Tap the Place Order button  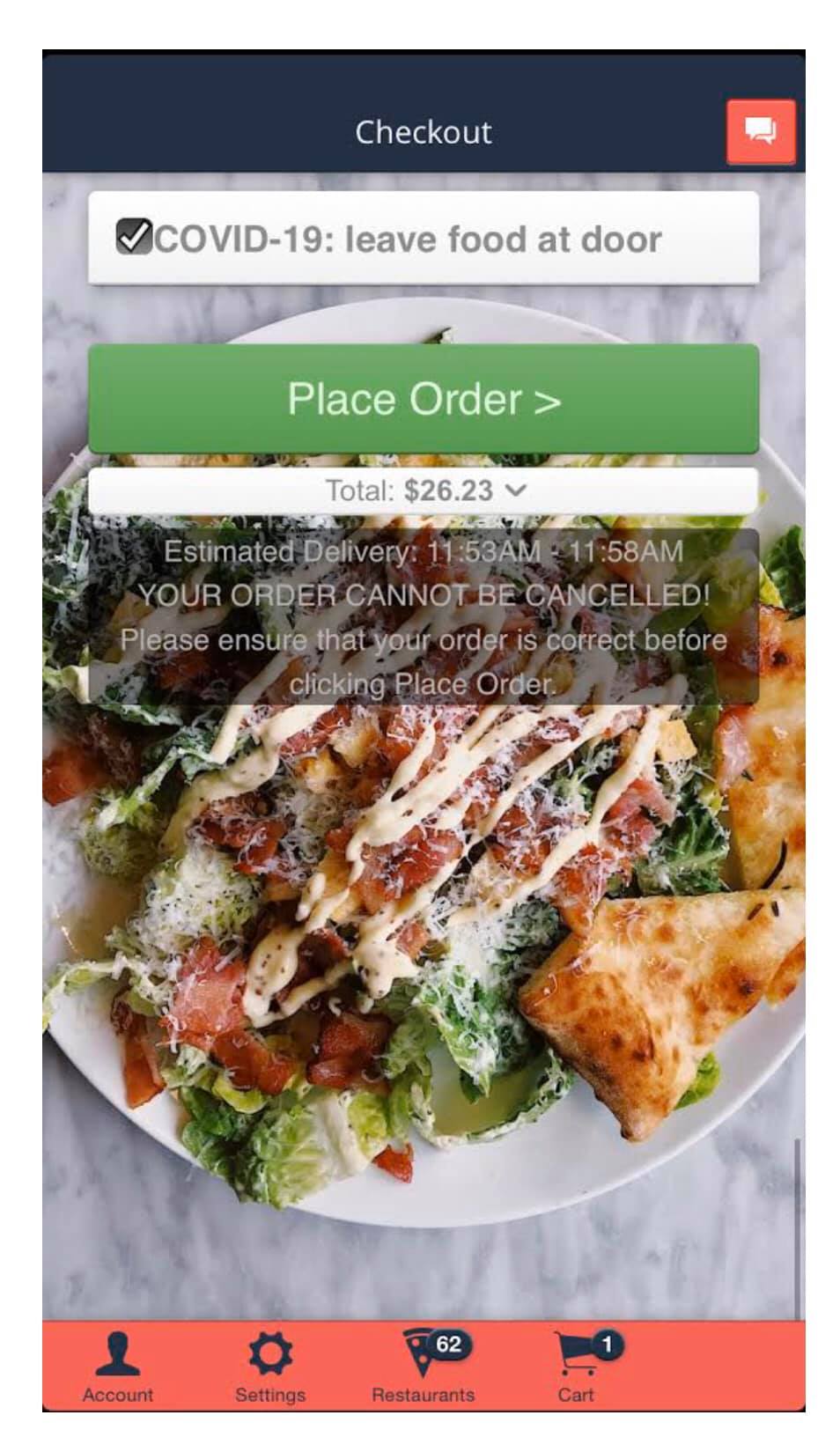click(423, 400)
